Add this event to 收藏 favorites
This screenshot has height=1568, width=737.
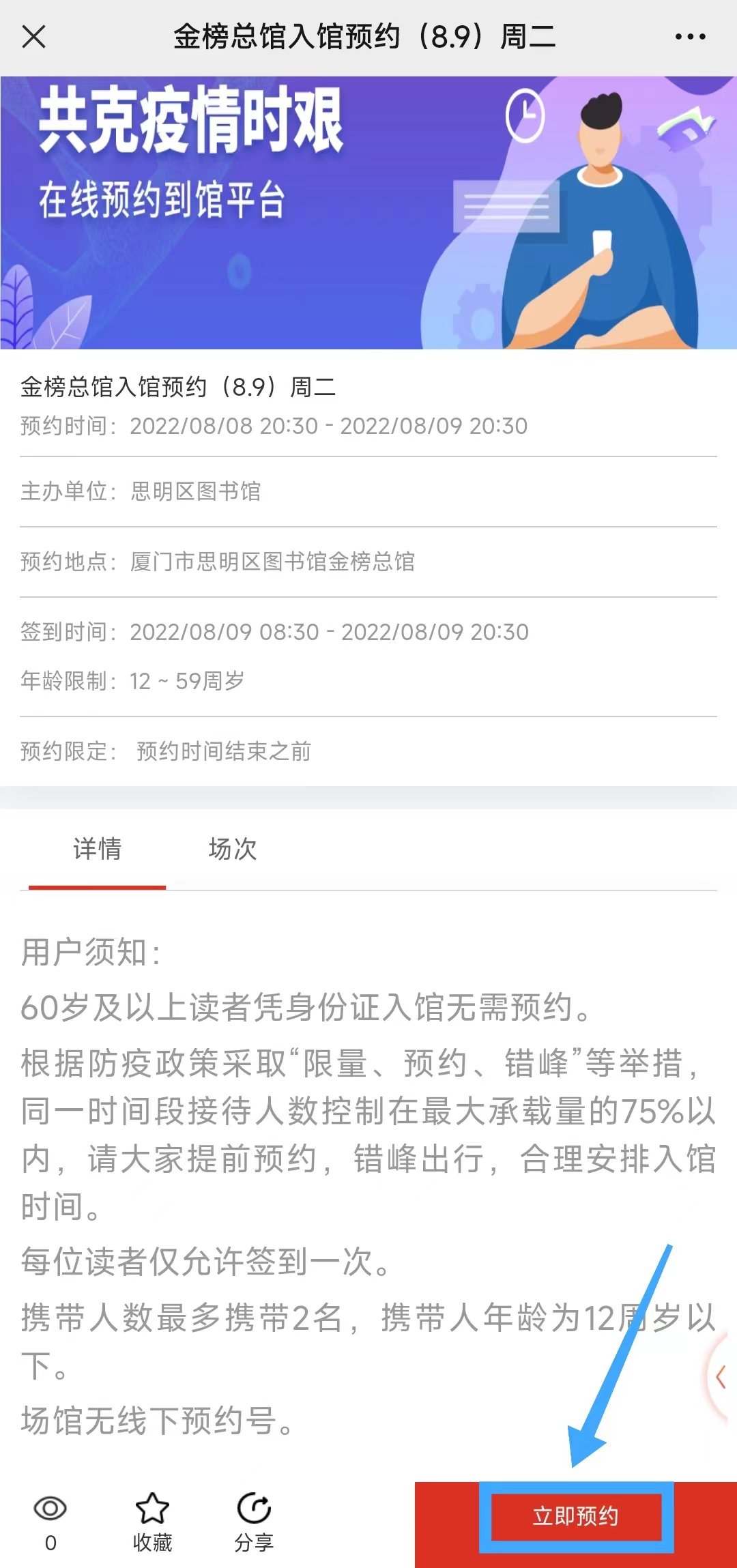(152, 1523)
